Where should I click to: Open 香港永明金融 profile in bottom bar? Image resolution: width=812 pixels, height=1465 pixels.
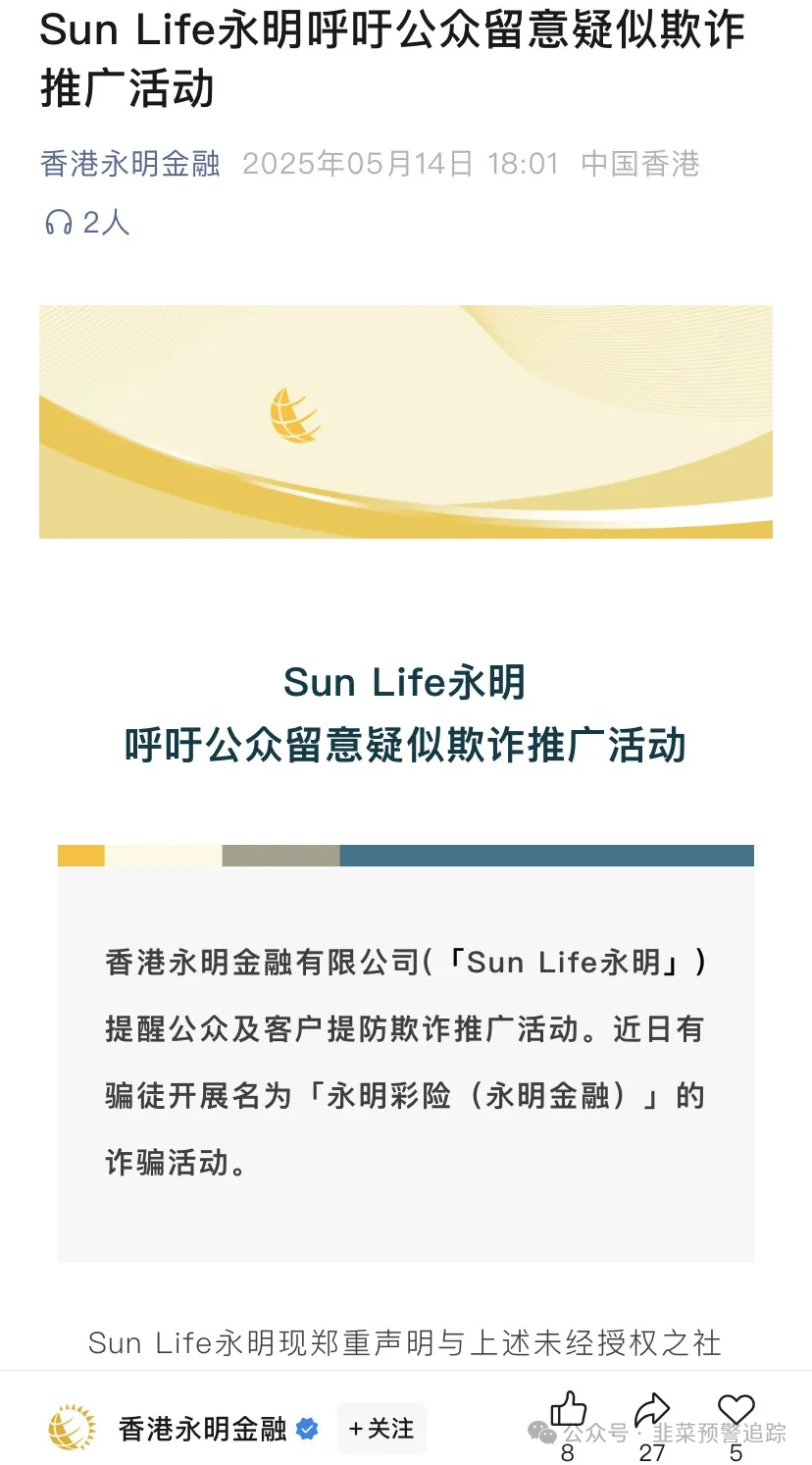pos(202,1429)
